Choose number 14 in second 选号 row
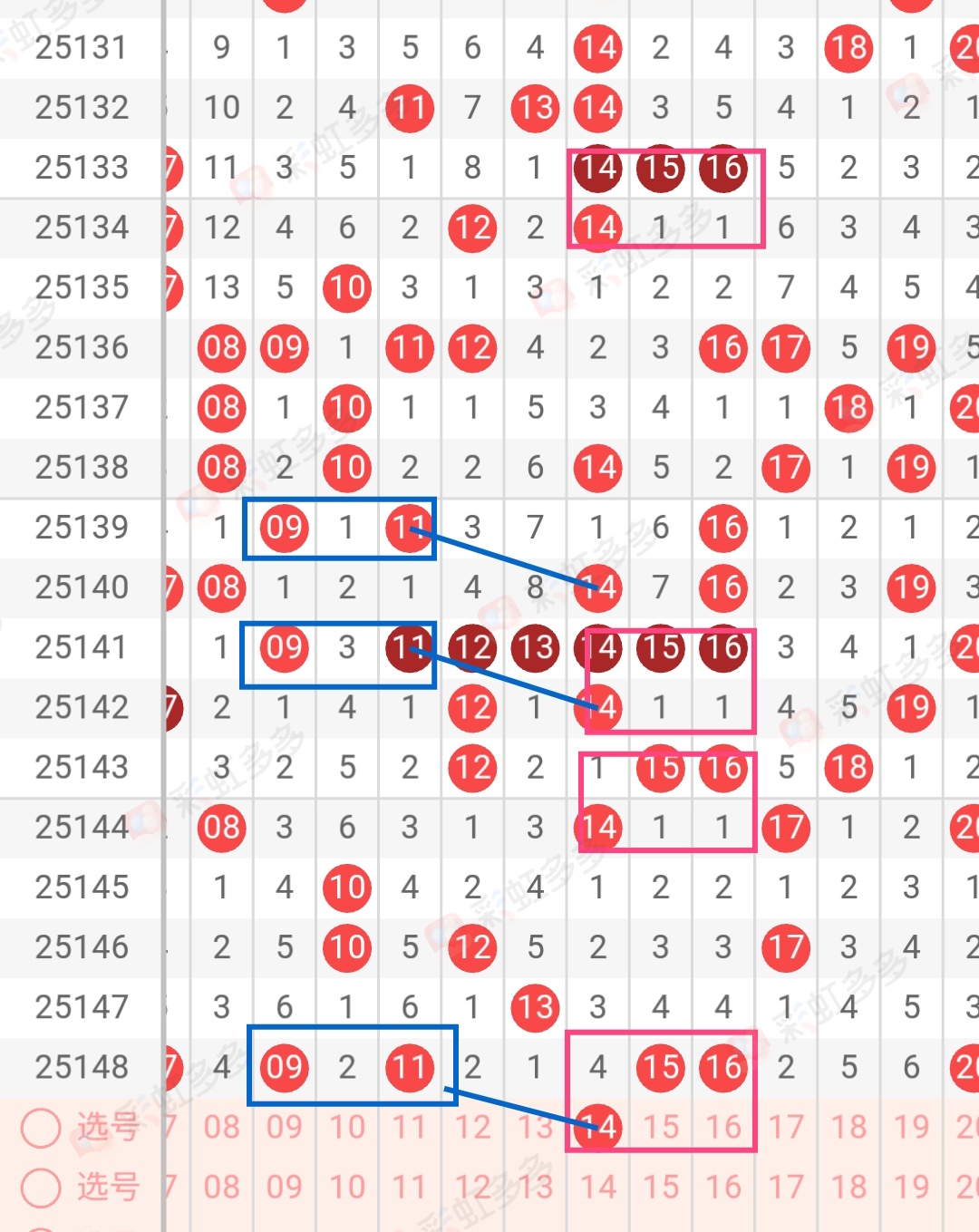This screenshot has height=1232, width=979. (x=597, y=1188)
